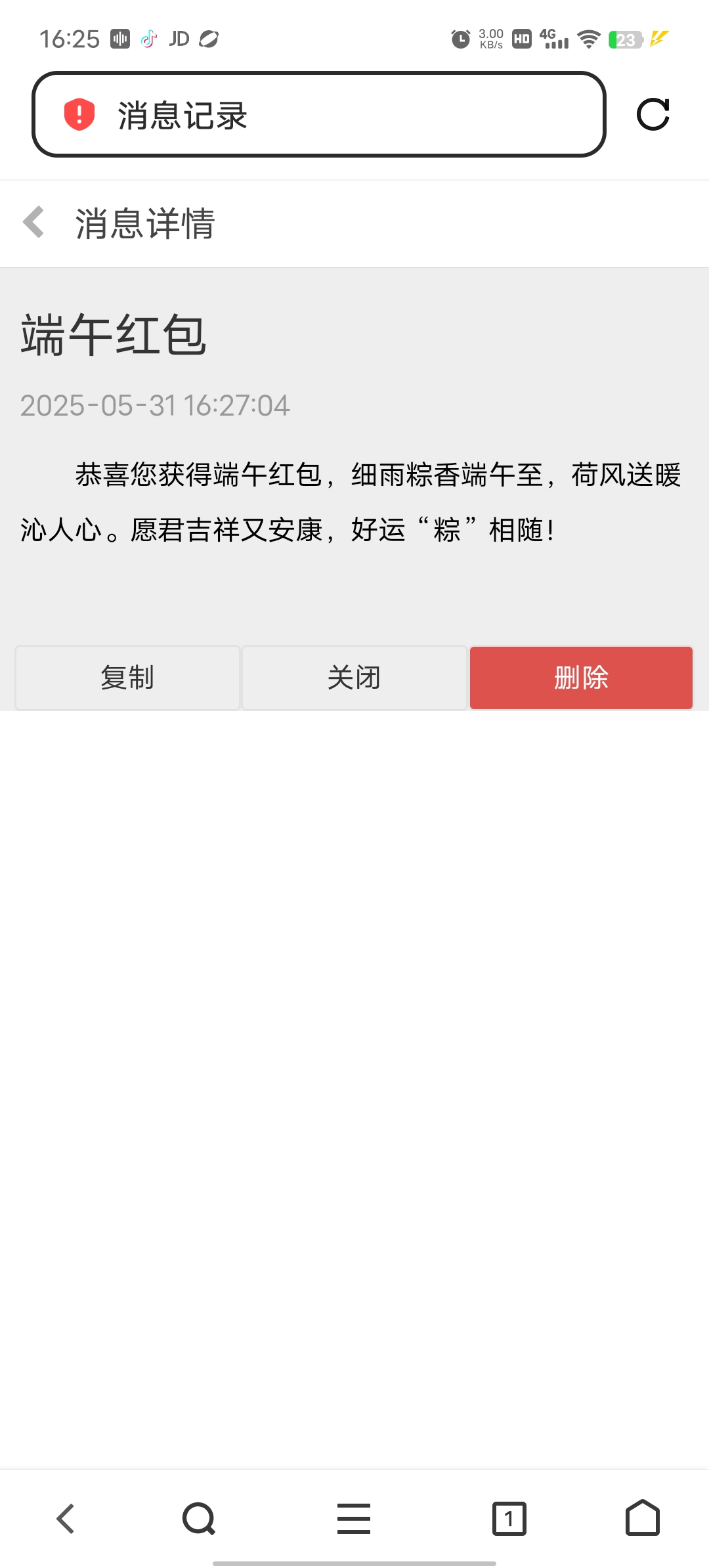Copy the message with 复制
This screenshot has height=1568, width=709.
click(x=127, y=678)
